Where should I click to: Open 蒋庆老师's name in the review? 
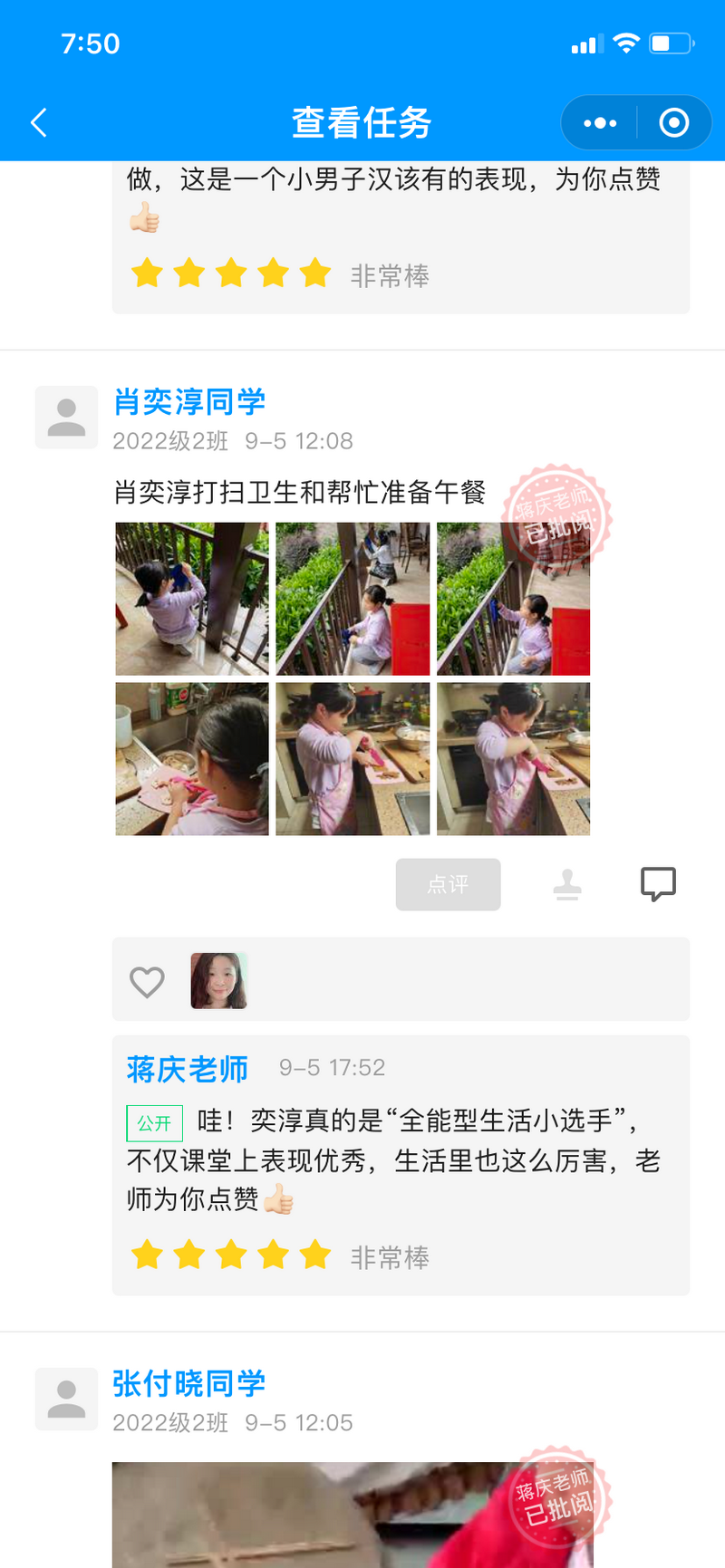(188, 1069)
